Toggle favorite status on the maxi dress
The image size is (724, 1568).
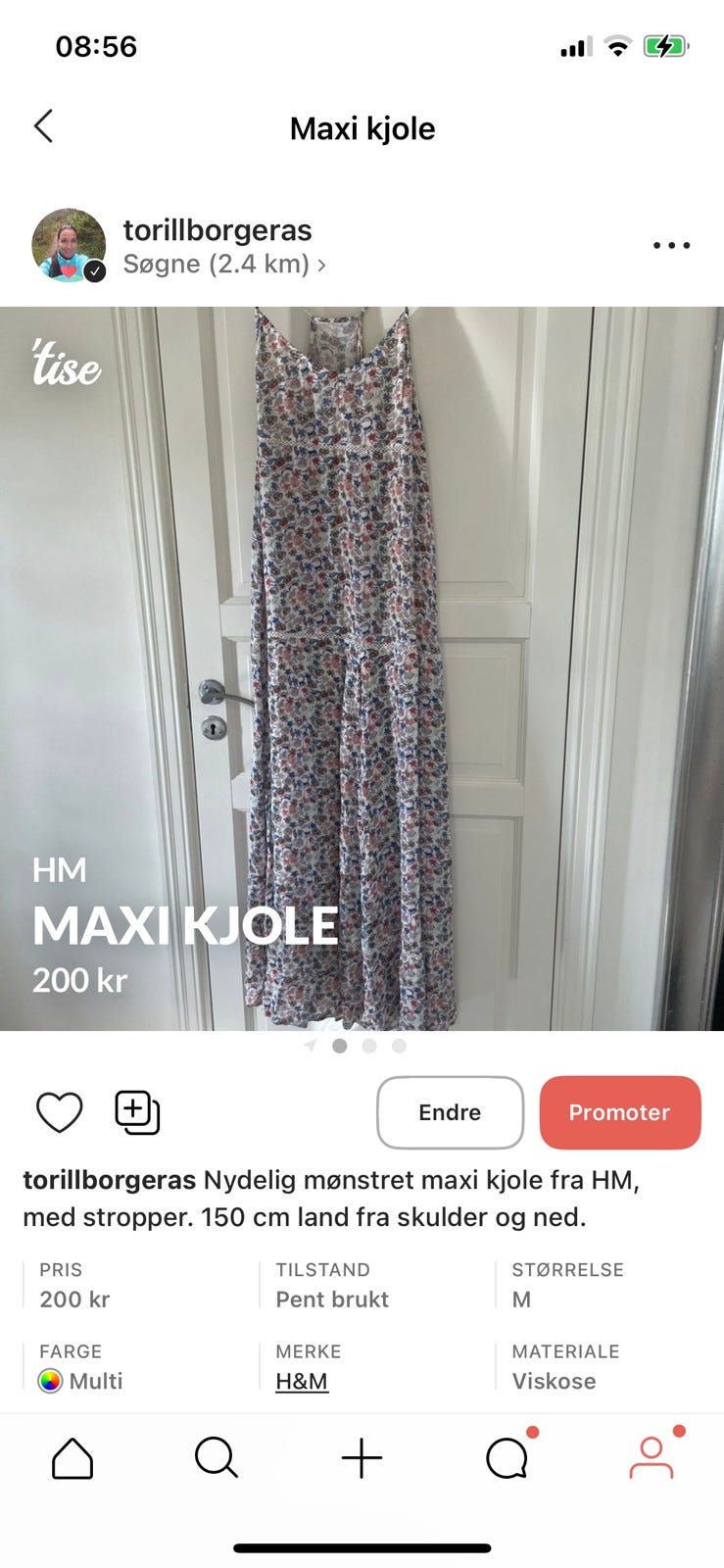59,1111
